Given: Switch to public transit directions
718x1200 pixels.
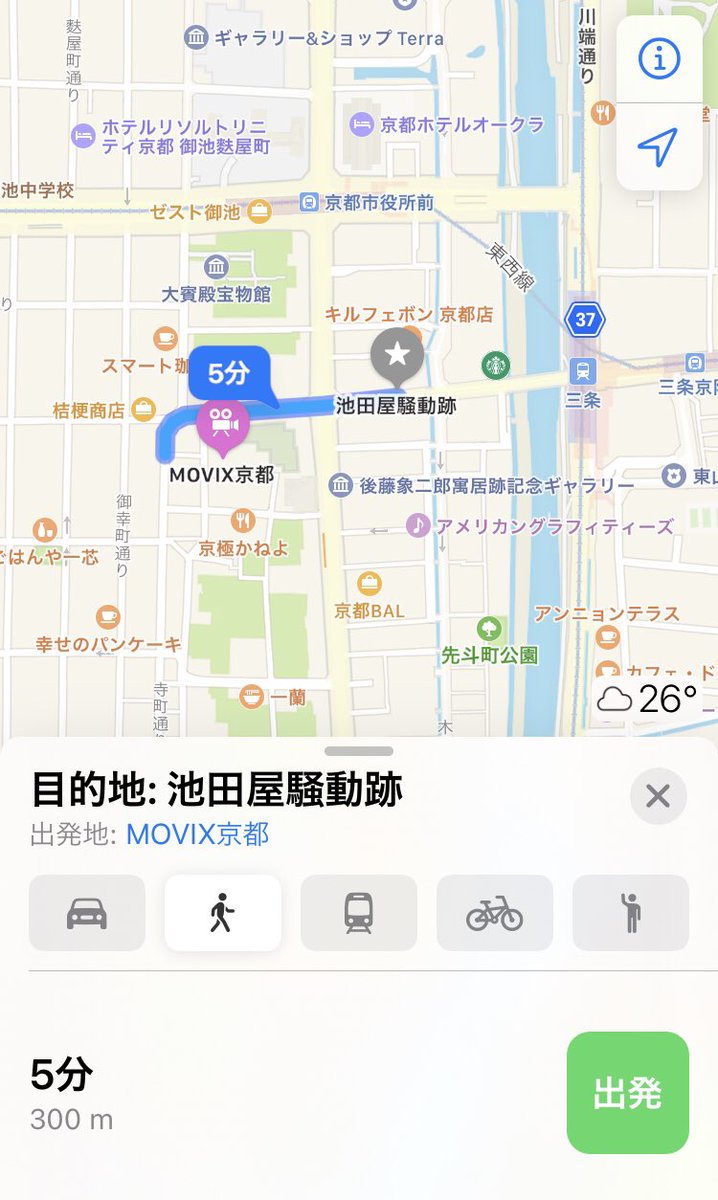Looking at the screenshot, I should (x=359, y=913).
